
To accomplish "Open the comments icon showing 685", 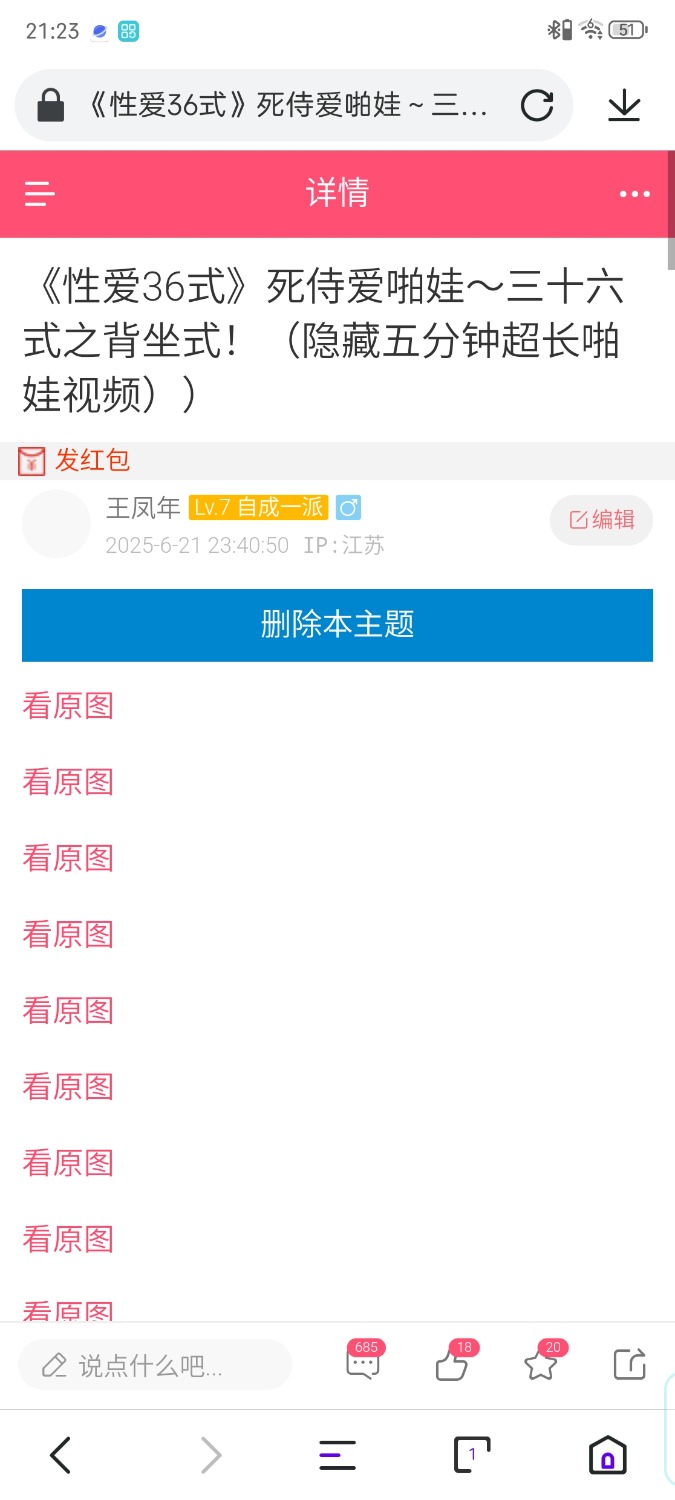I will pyautogui.click(x=362, y=1363).
